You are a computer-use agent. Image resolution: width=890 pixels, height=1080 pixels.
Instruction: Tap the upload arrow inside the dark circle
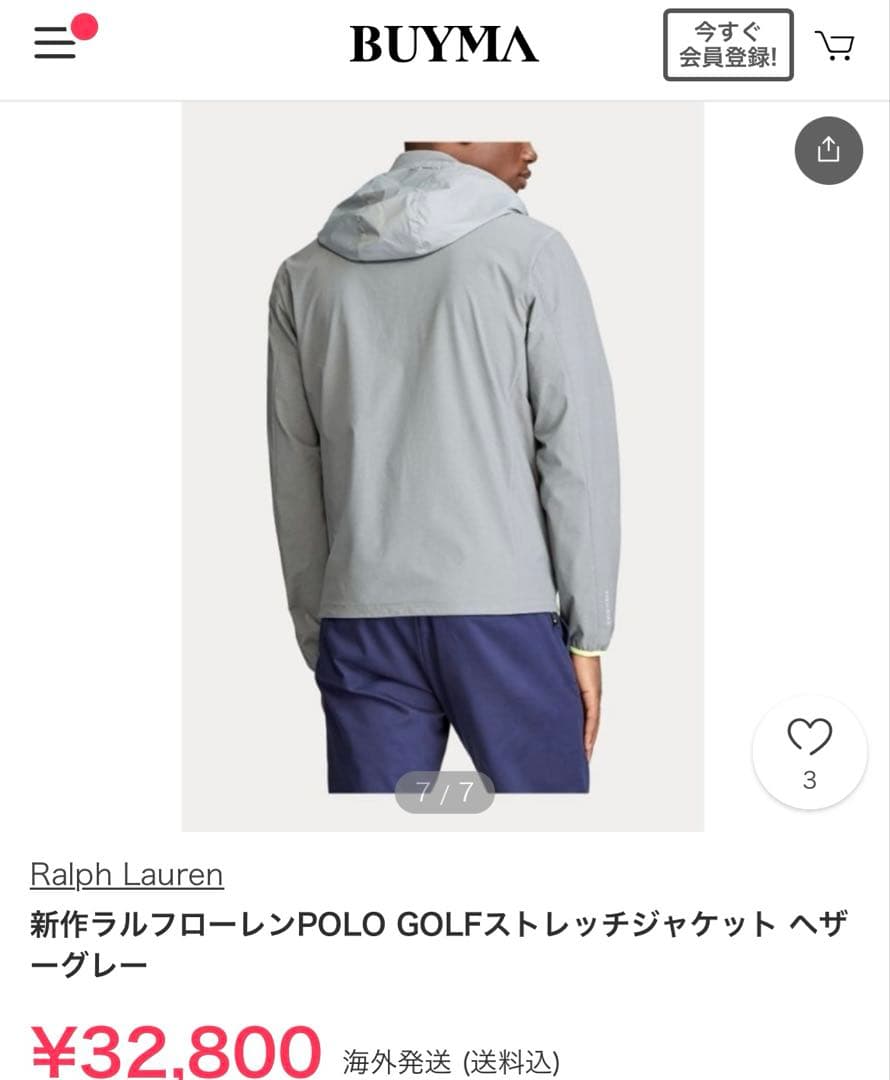pos(828,150)
